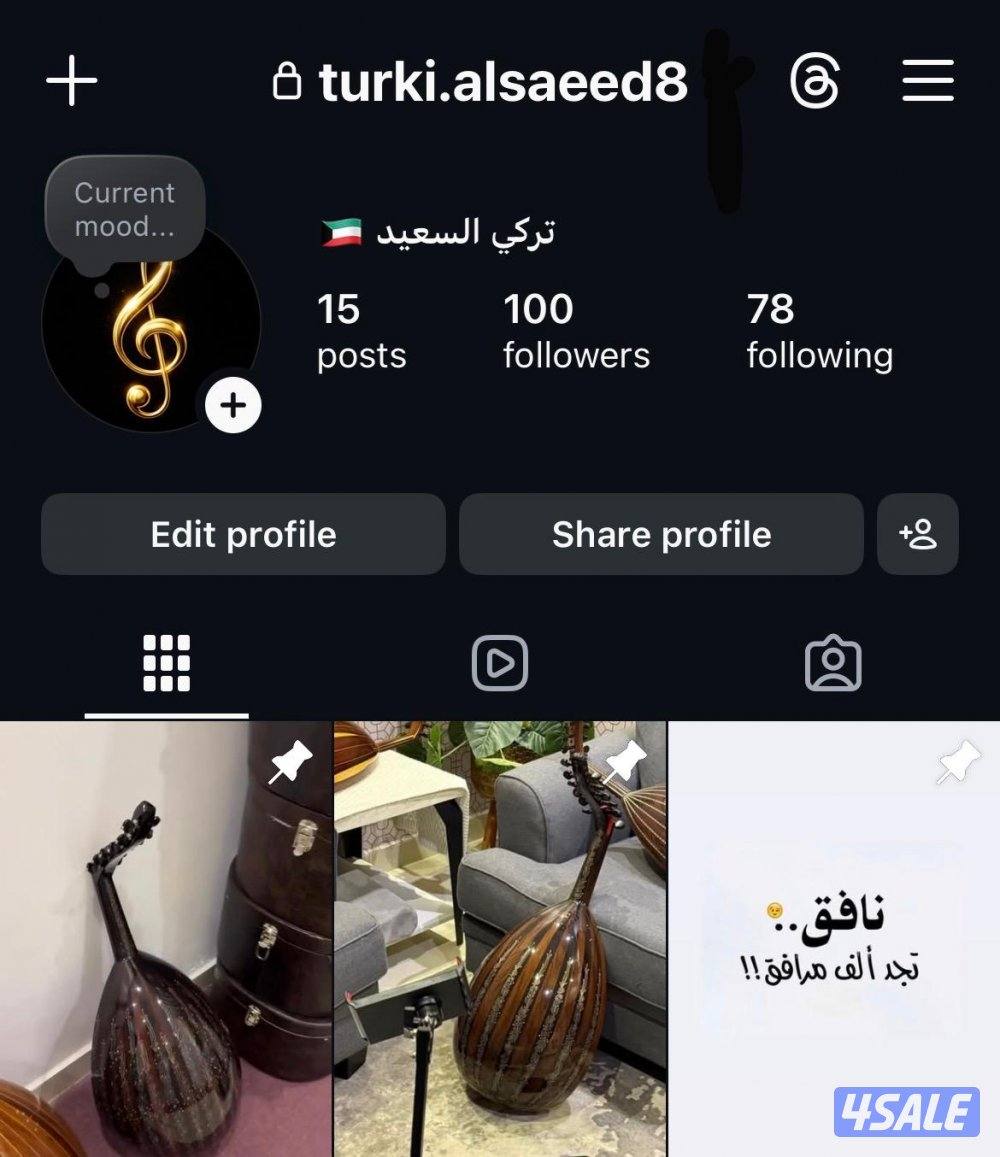Click the lock icon beside the username
Image resolution: width=1000 pixels, height=1157 pixels.
click(287, 83)
